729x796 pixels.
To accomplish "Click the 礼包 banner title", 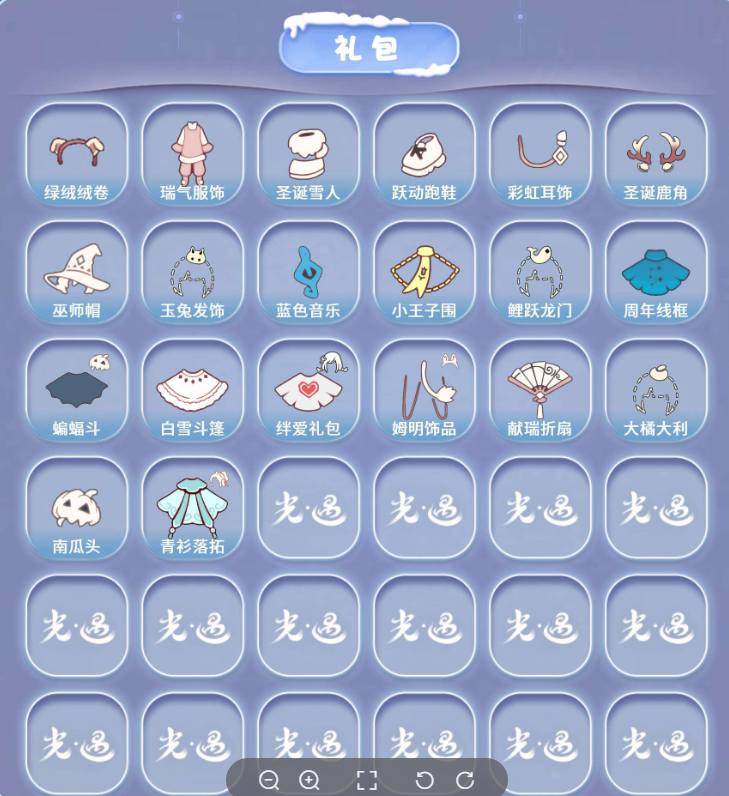I will (x=364, y=46).
